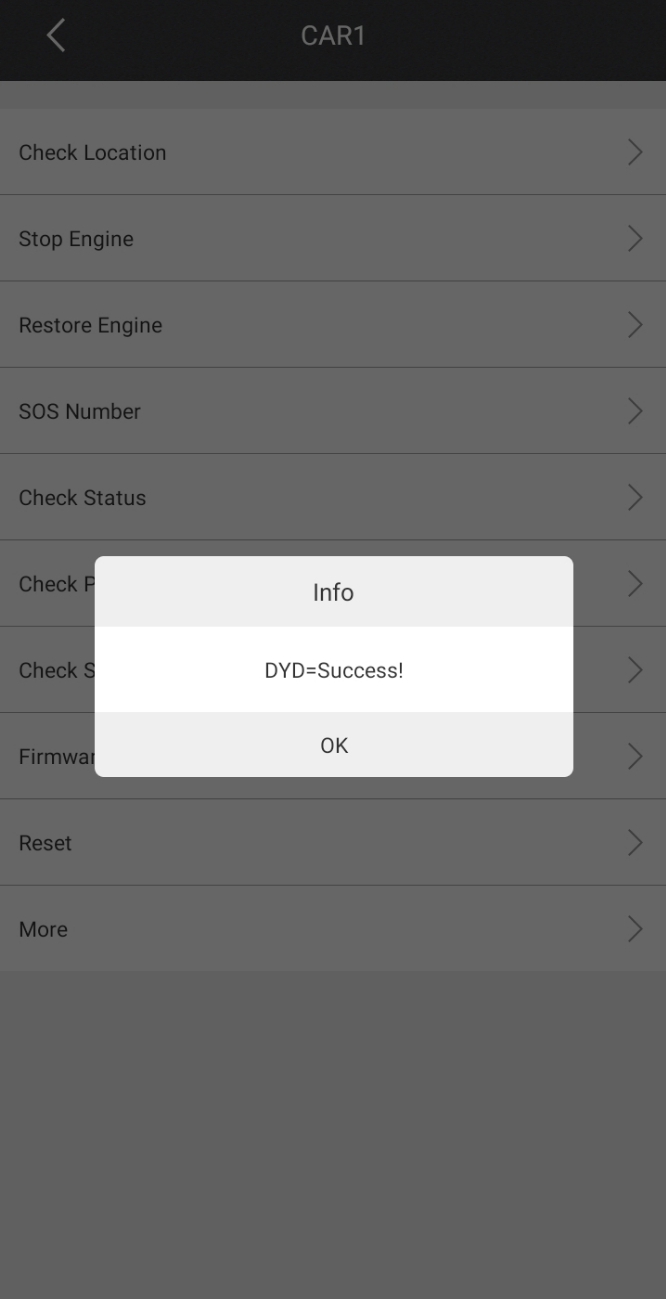
Task: Tap the Check Status row
Action: coord(332,497)
